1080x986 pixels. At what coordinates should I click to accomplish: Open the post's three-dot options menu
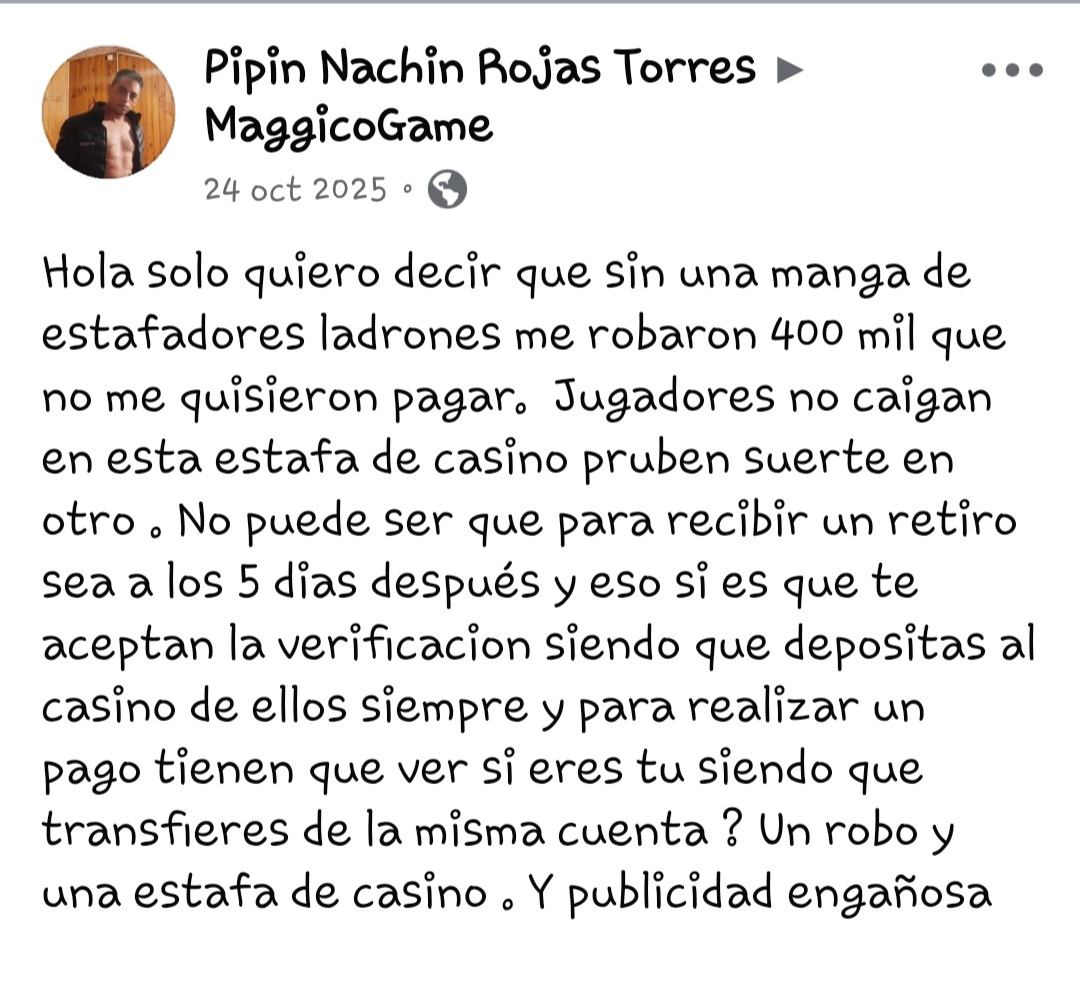point(1012,70)
